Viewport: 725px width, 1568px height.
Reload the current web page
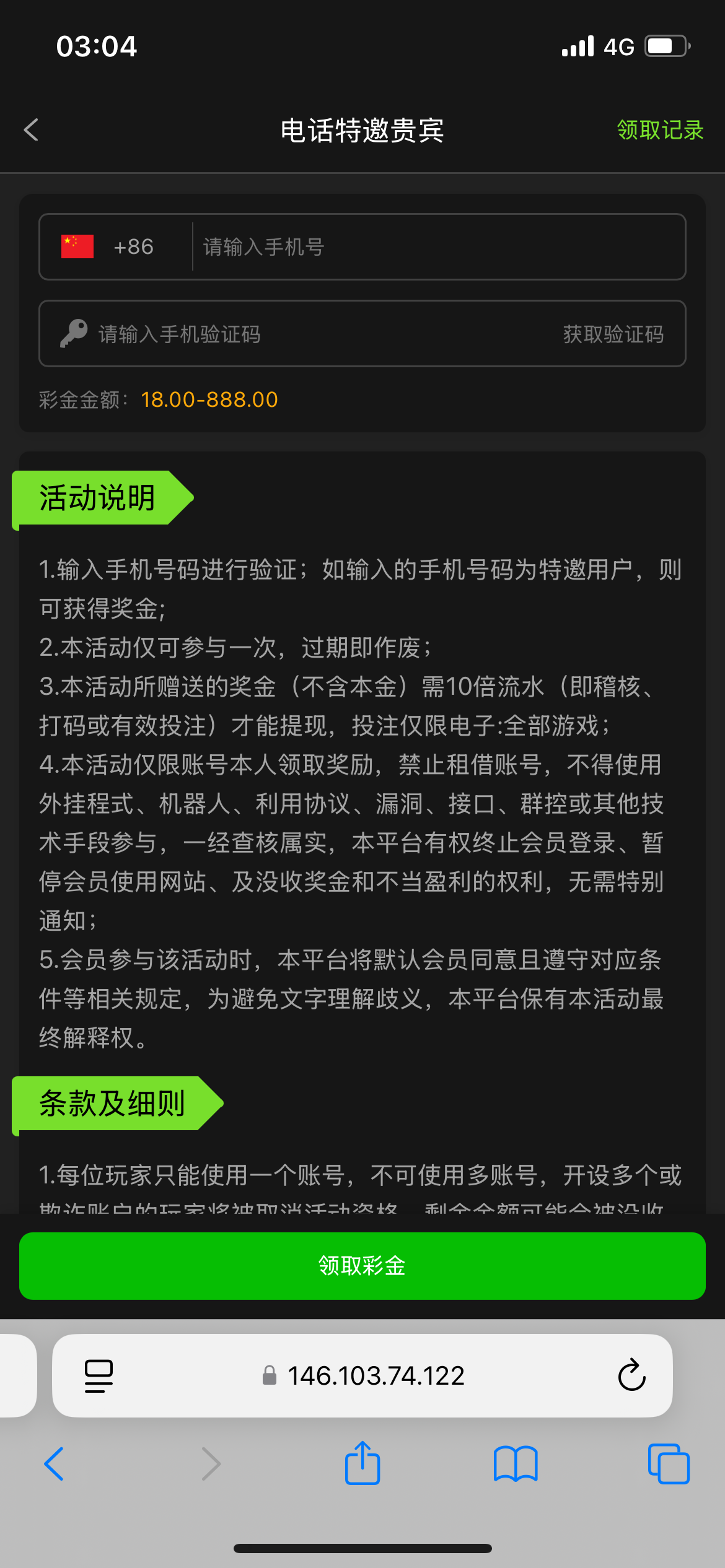(x=631, y=1376)
